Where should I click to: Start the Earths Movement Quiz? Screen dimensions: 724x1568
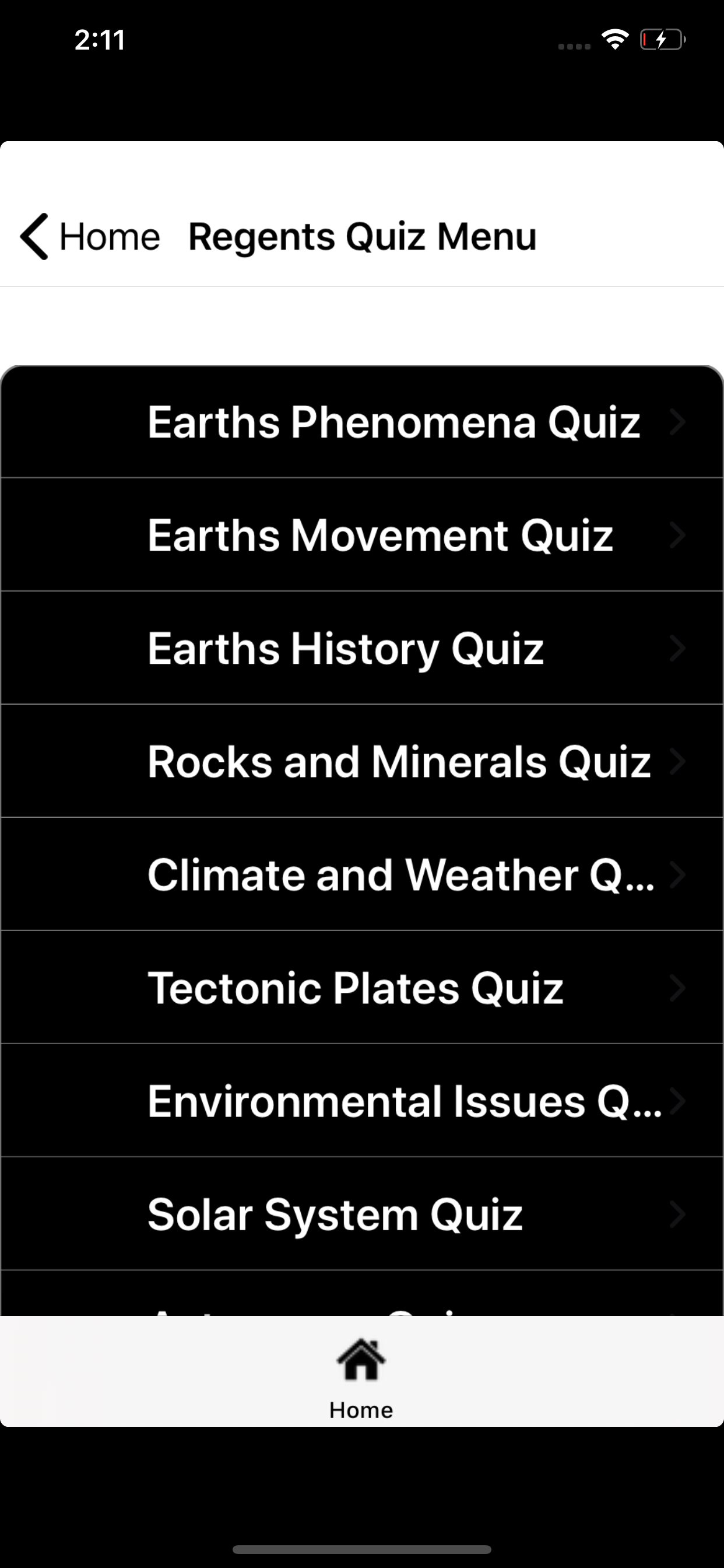362,535
